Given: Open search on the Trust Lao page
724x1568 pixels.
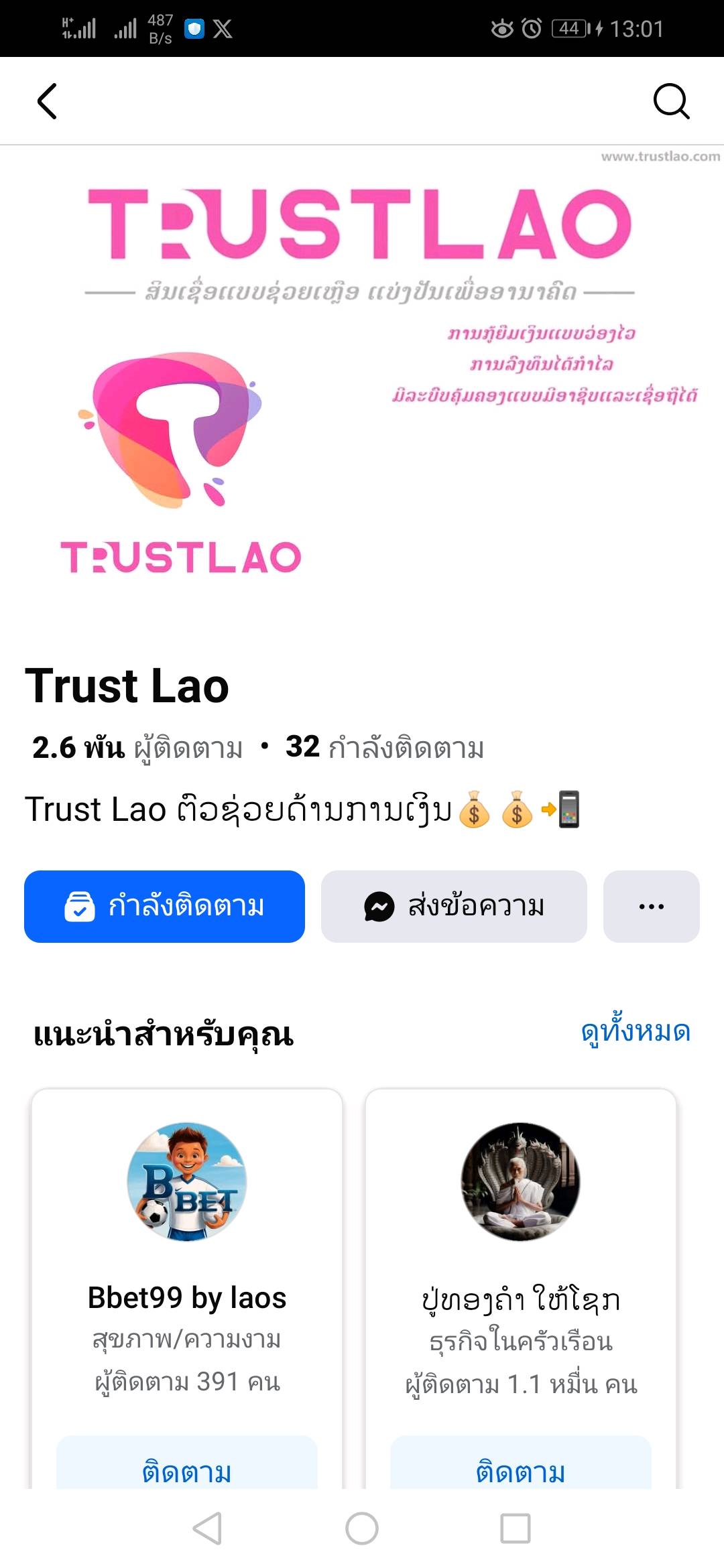Looking at the screenshot, I should [671, 101].
